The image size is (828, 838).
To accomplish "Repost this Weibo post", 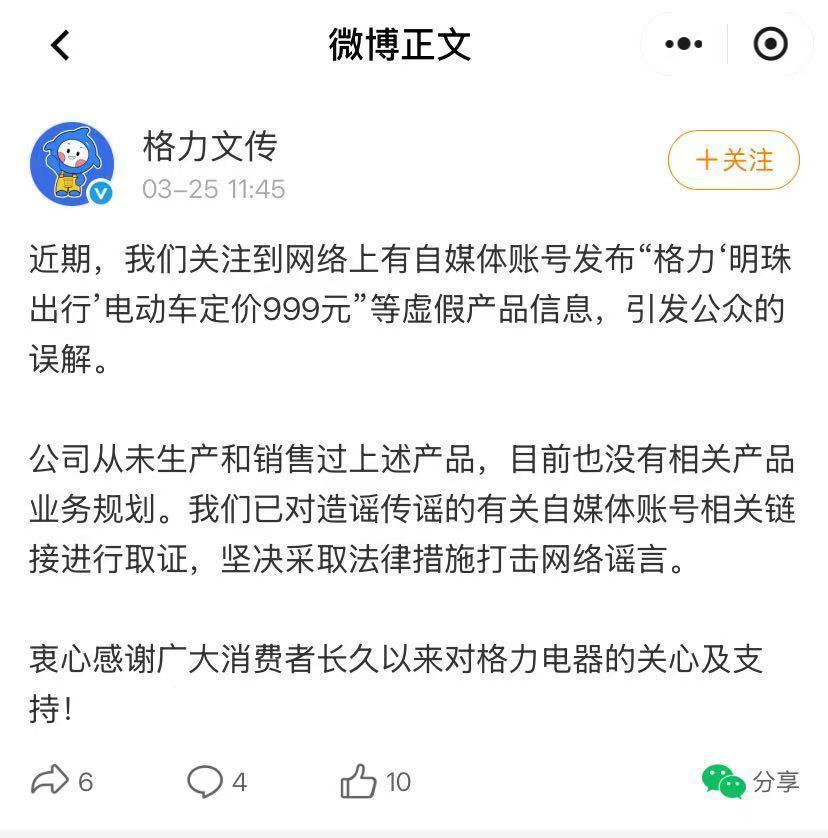I will point(61,781).
